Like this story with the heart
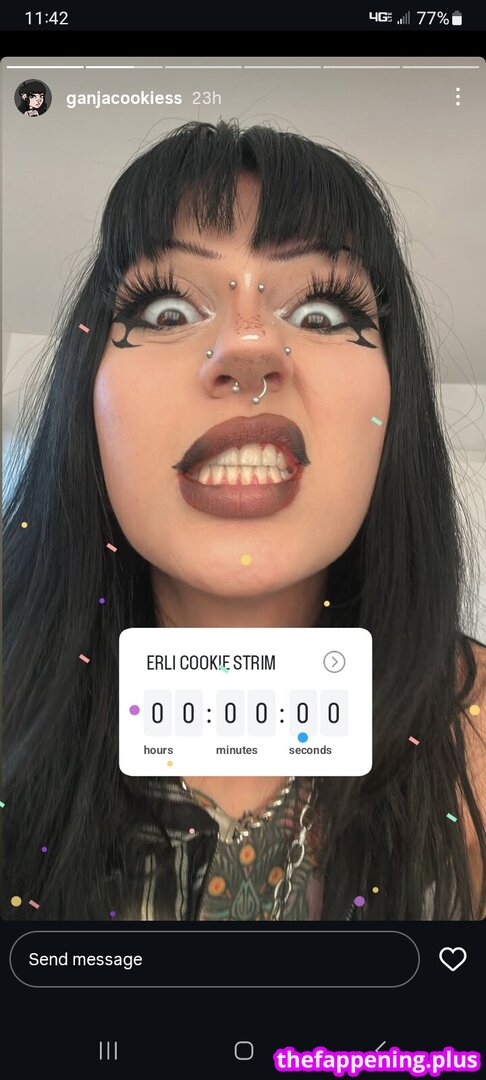The width and height of the screenshot is (486, 1080). pos(452,959)
